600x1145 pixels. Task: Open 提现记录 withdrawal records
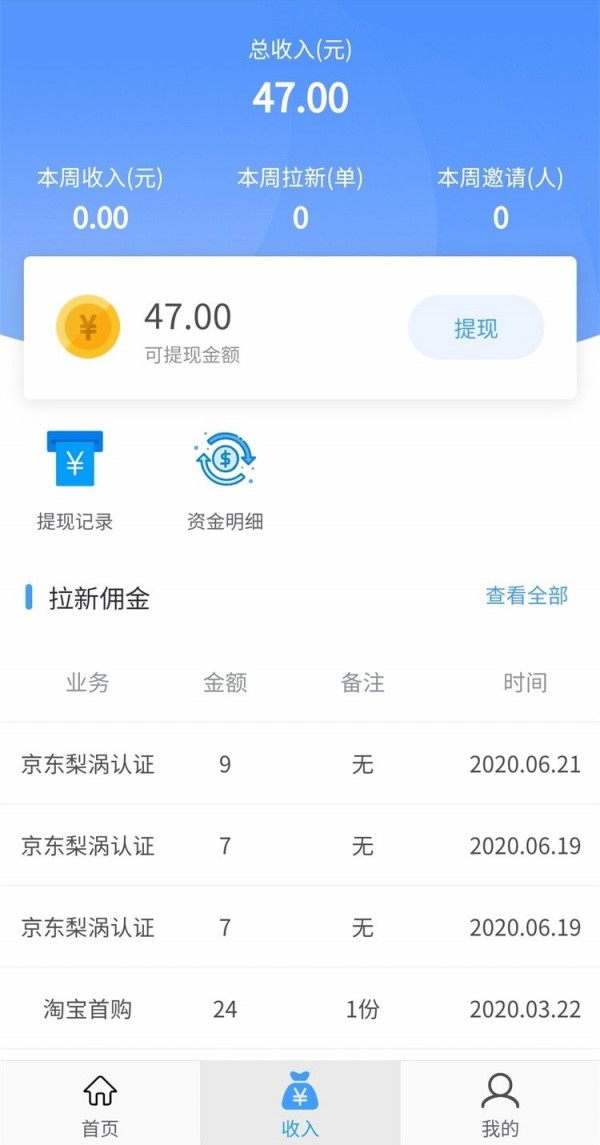click(75, 480)
